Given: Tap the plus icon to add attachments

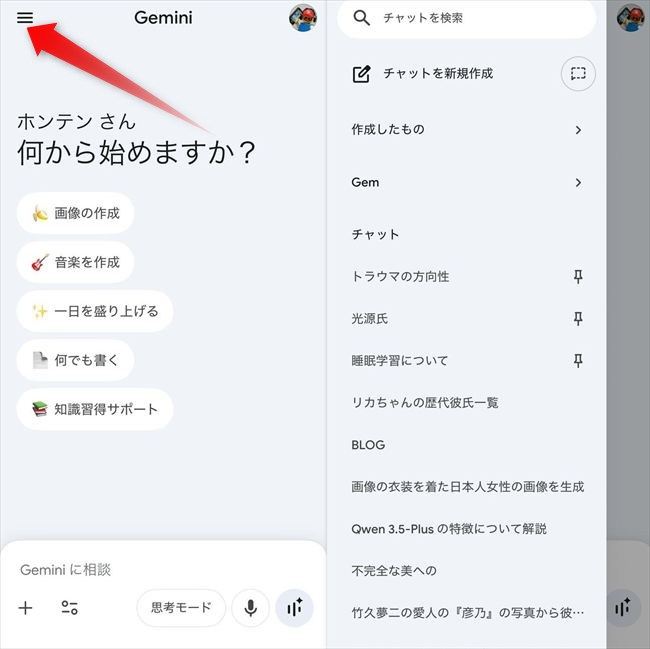Looking at the screenshot, I should pyautogui.click(x=26, y=608).
